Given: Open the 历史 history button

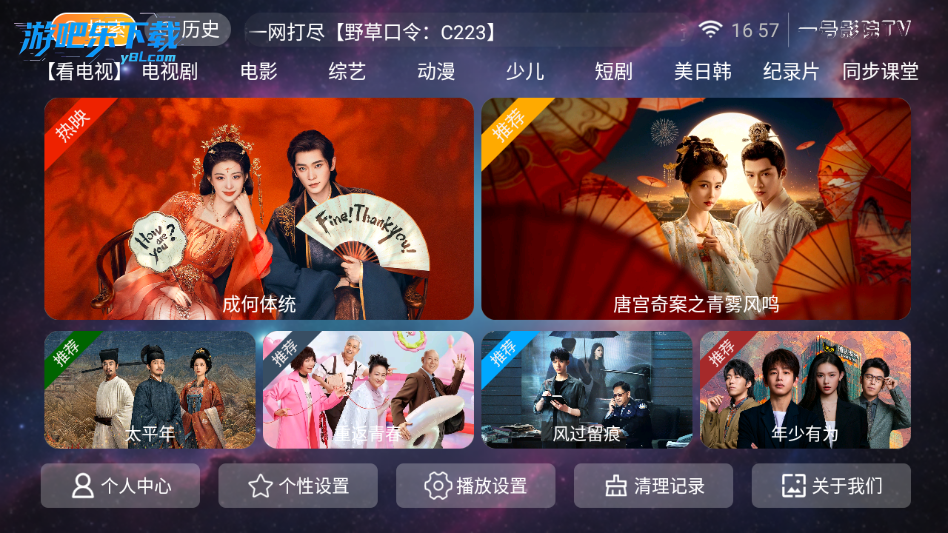Looking at the screenshot, I should (x=194, y=29).
